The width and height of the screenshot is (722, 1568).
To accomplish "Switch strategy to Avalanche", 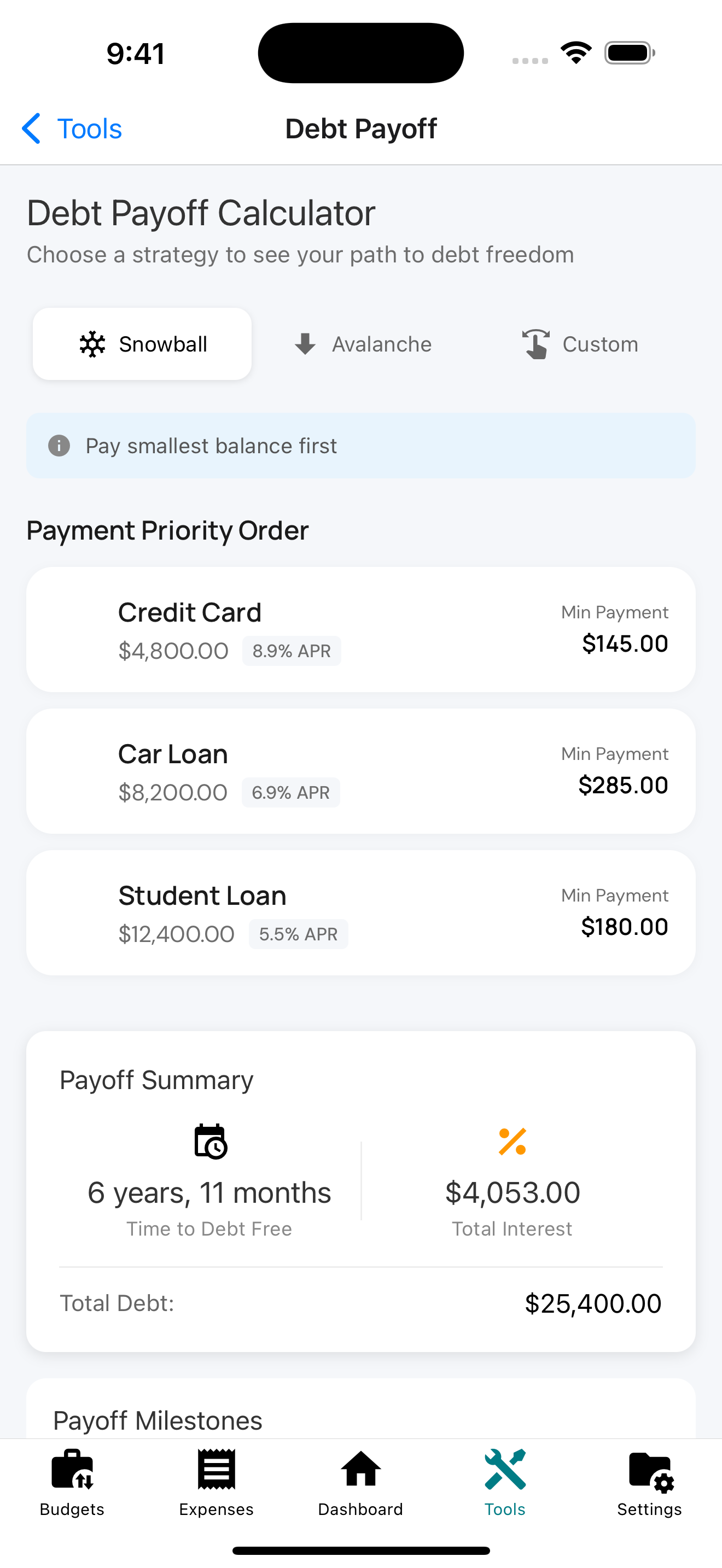I will [x=362, y=344].
